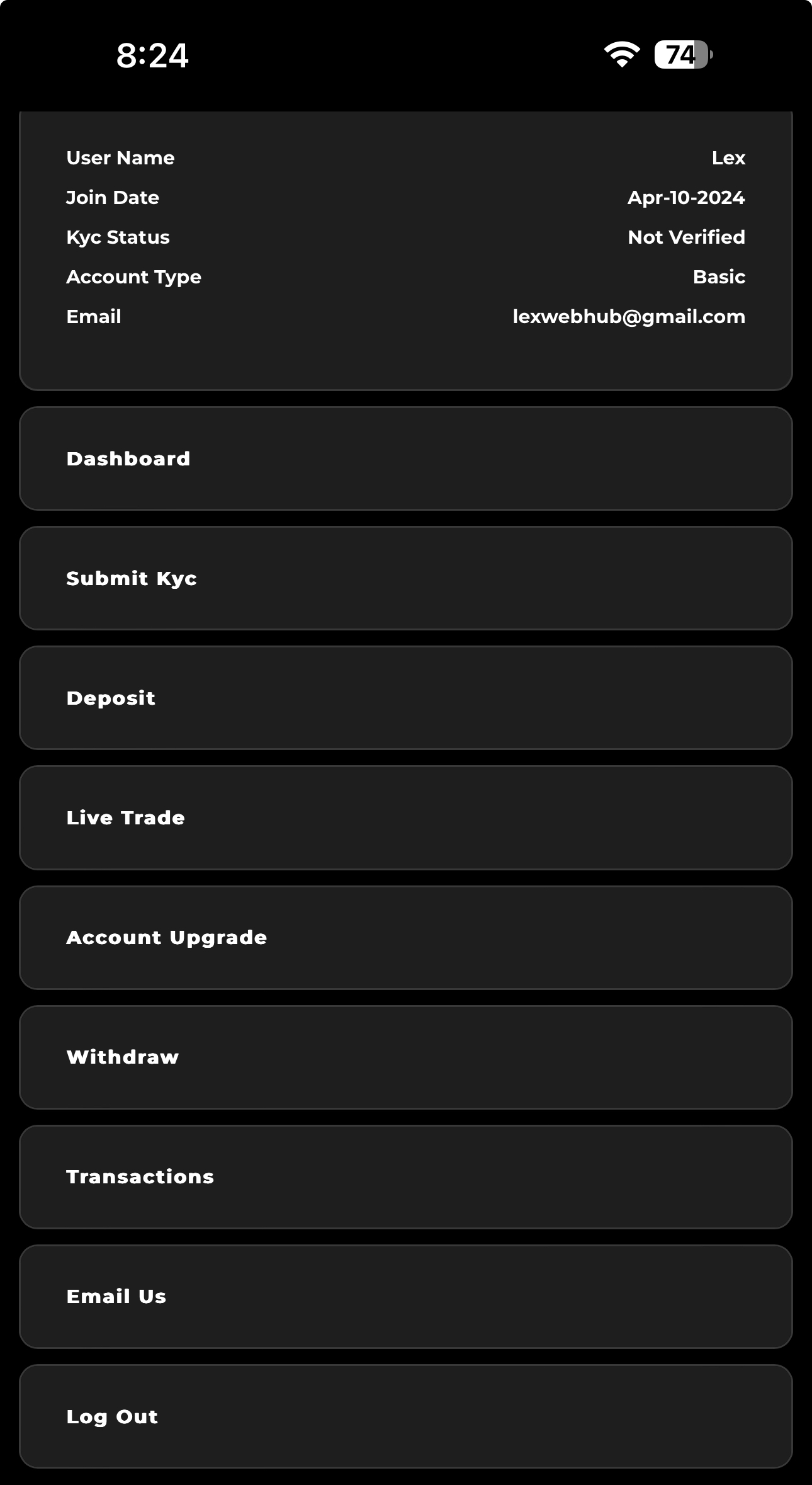Tap Log Out
Viewport: 812px width, 1485px height.
406,1416
